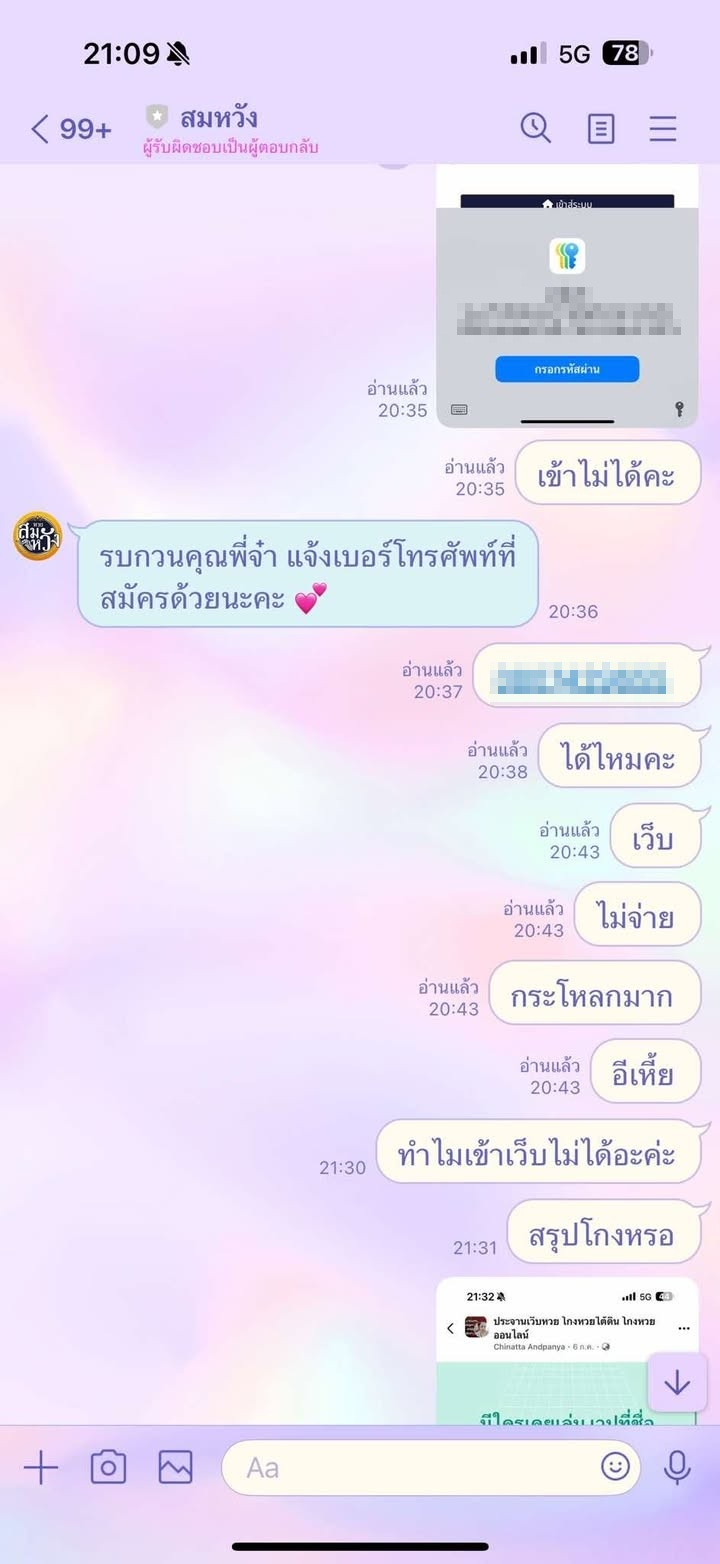The width and height of the screenshot is (720, 1564).
Task: Open the notes icon in the header
Action: (600, 128)
